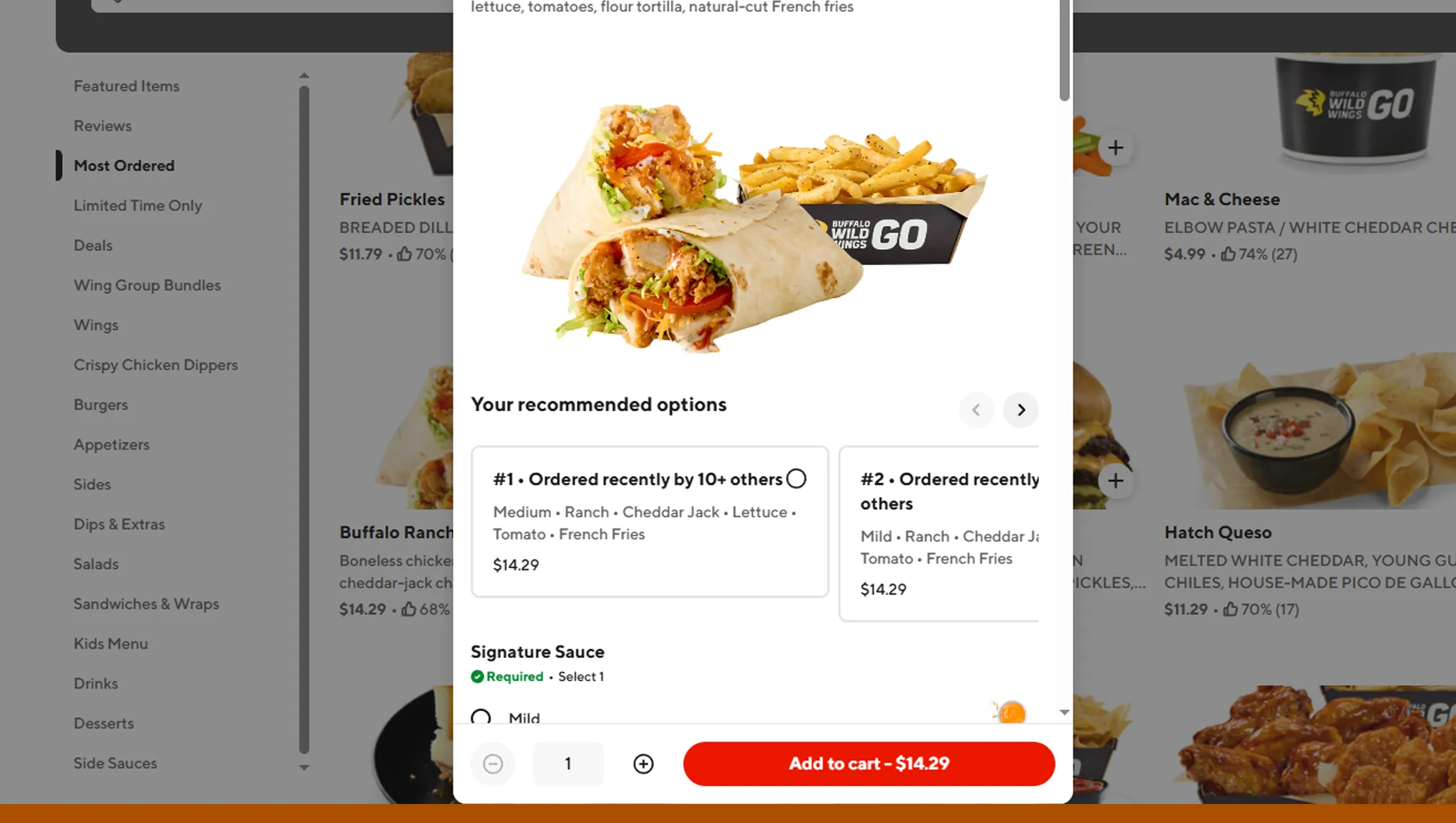Open Side Sauces category
Viewport: 1456px width, 823px height.
(115, 763)
